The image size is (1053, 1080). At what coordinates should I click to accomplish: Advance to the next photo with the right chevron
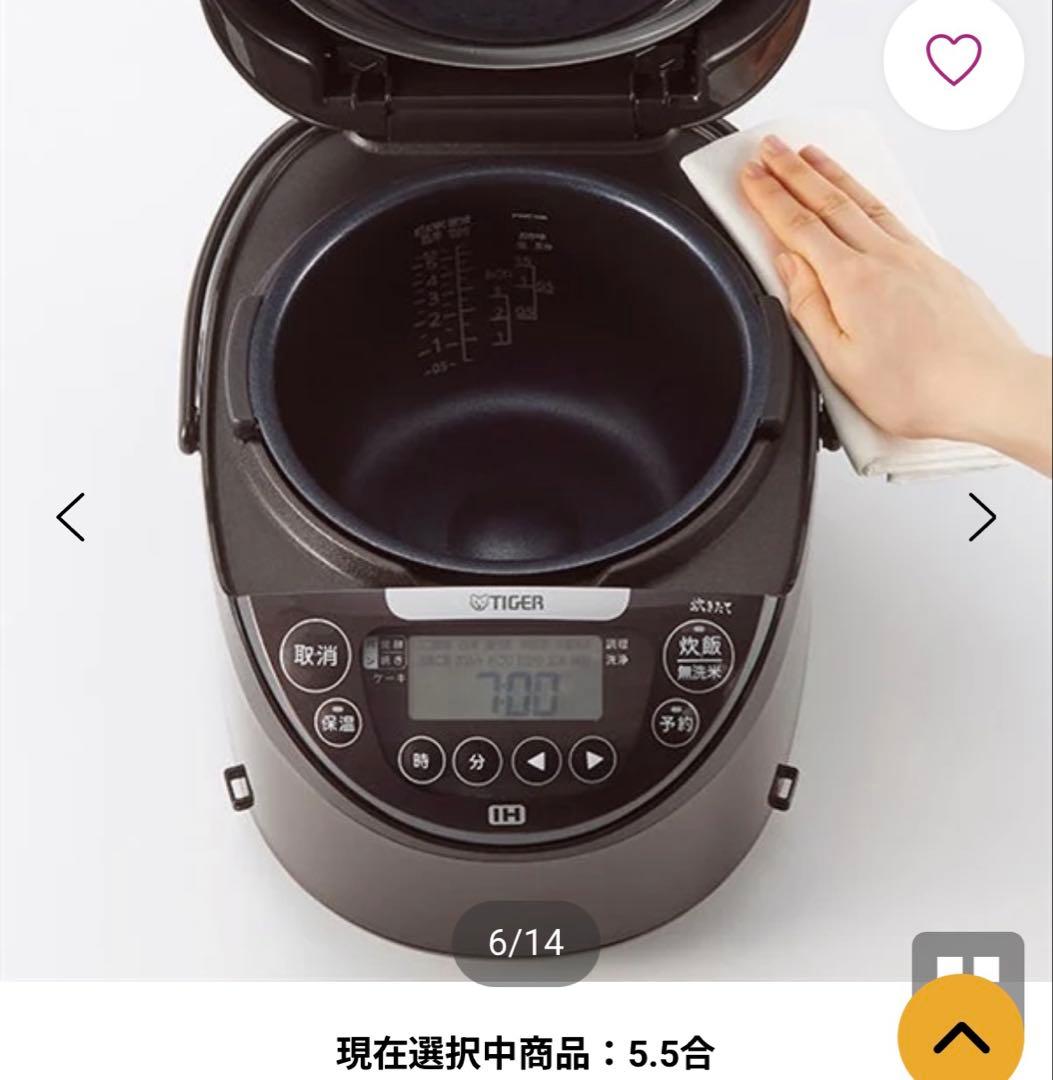tap(984, 517)
